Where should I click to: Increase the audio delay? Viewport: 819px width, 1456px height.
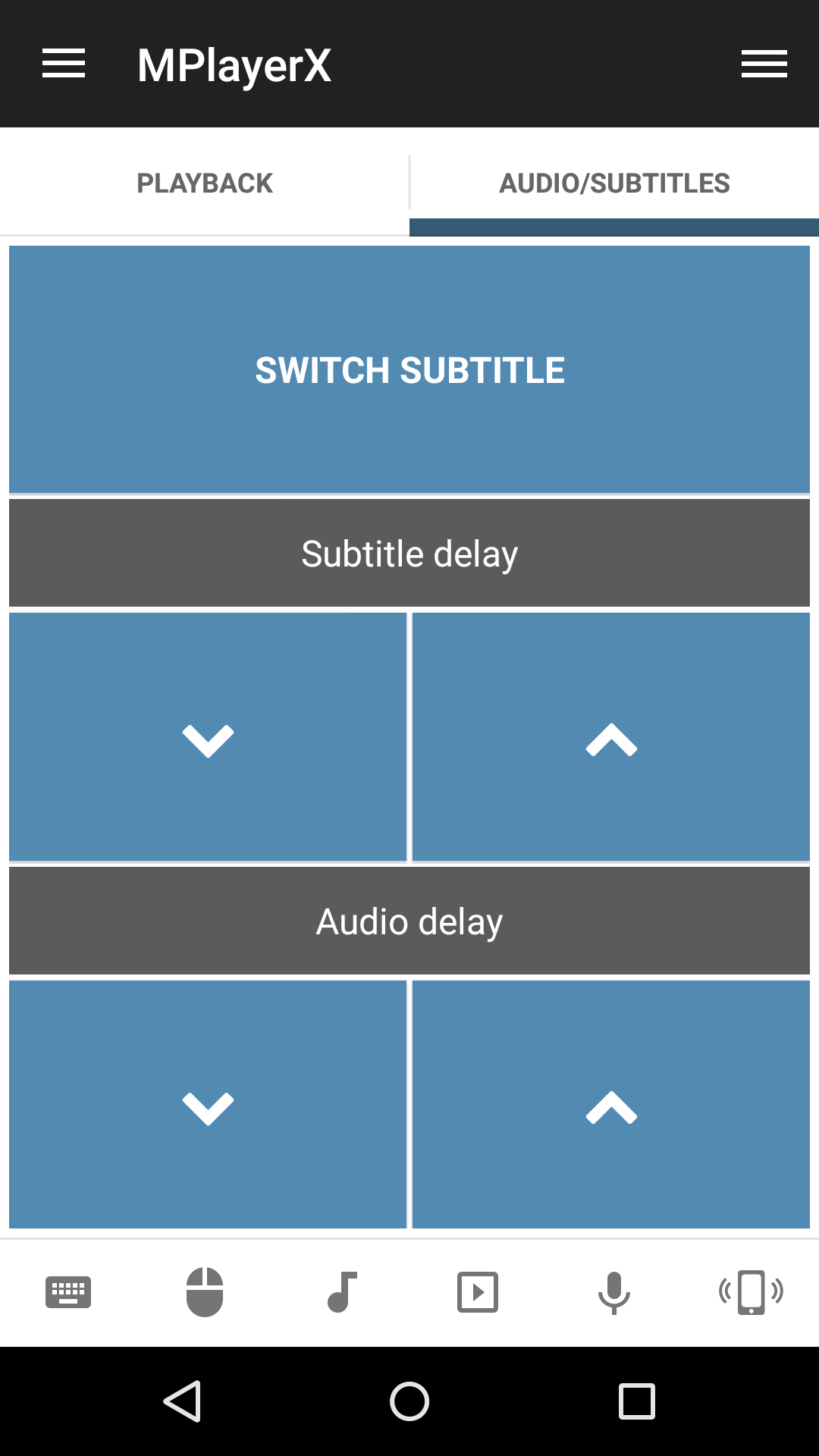click(x=611, y=1106)
